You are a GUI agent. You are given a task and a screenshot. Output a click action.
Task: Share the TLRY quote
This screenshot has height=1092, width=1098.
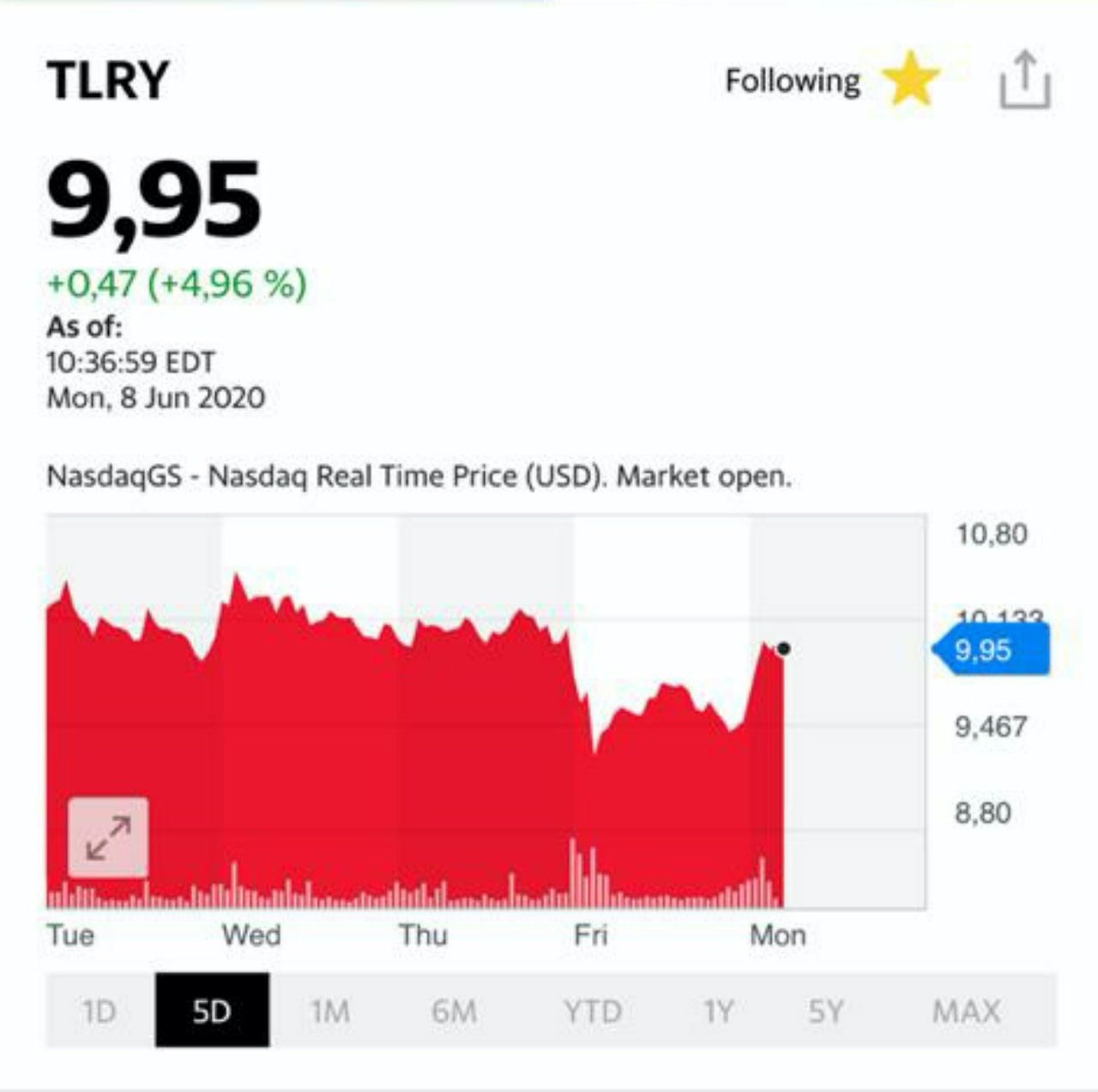tap(1025, 81)
